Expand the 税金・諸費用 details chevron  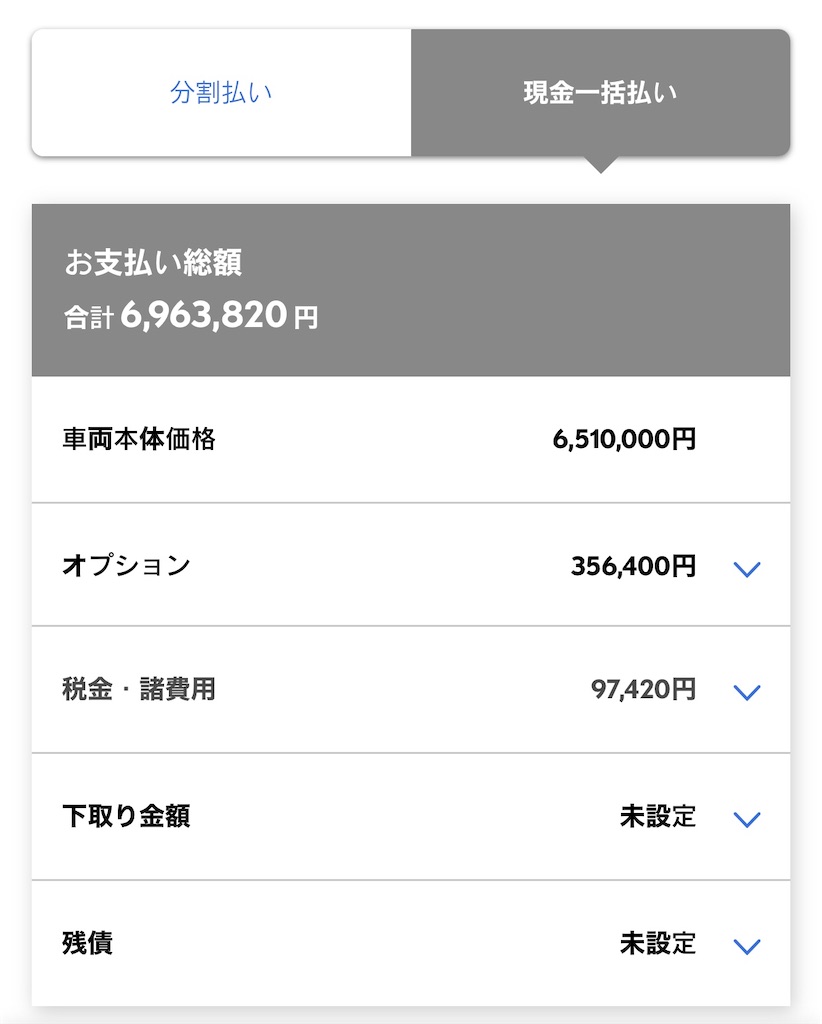746,693
